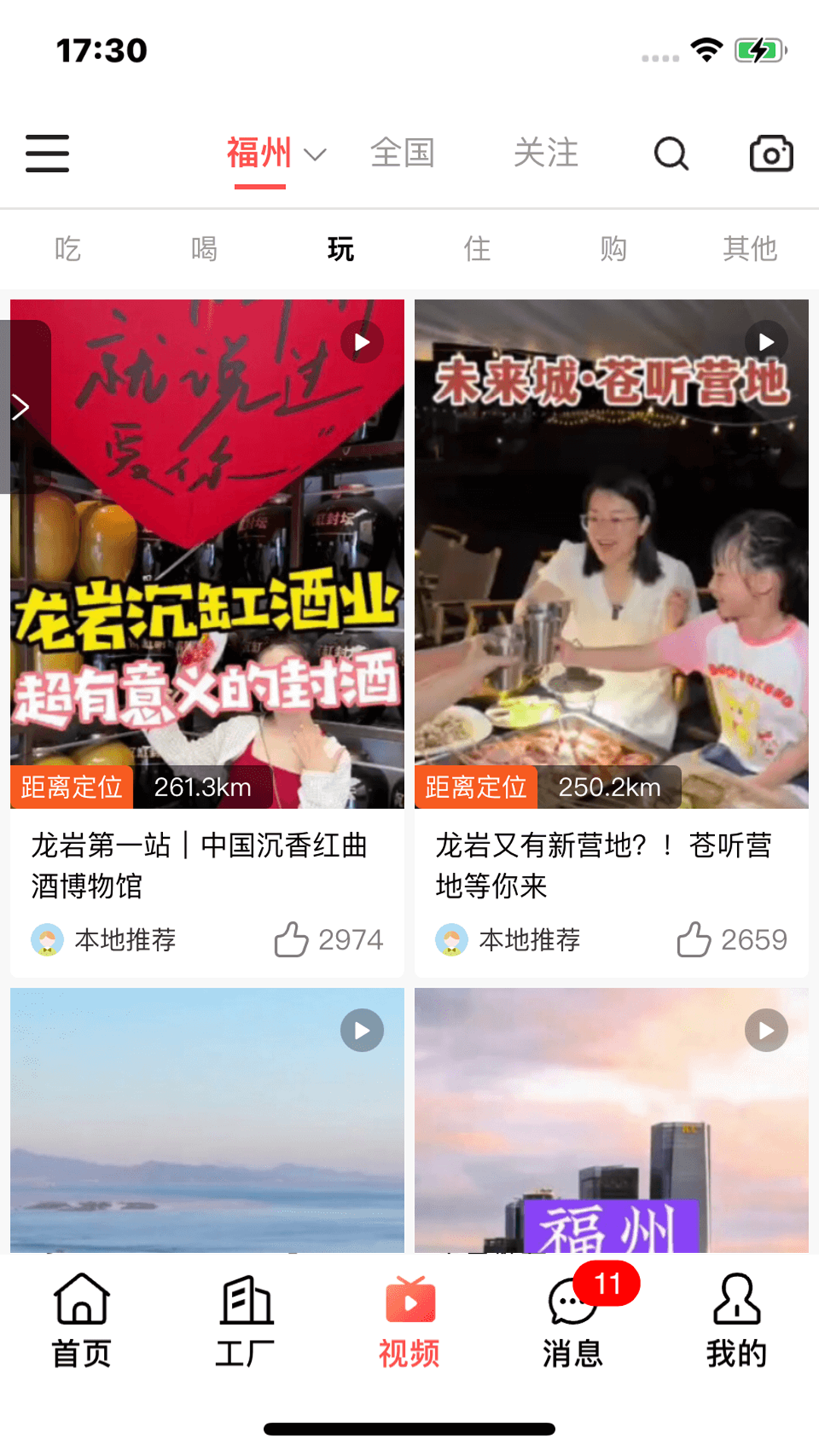
Task: Select the 其他 category
Action: click(750, 249)
